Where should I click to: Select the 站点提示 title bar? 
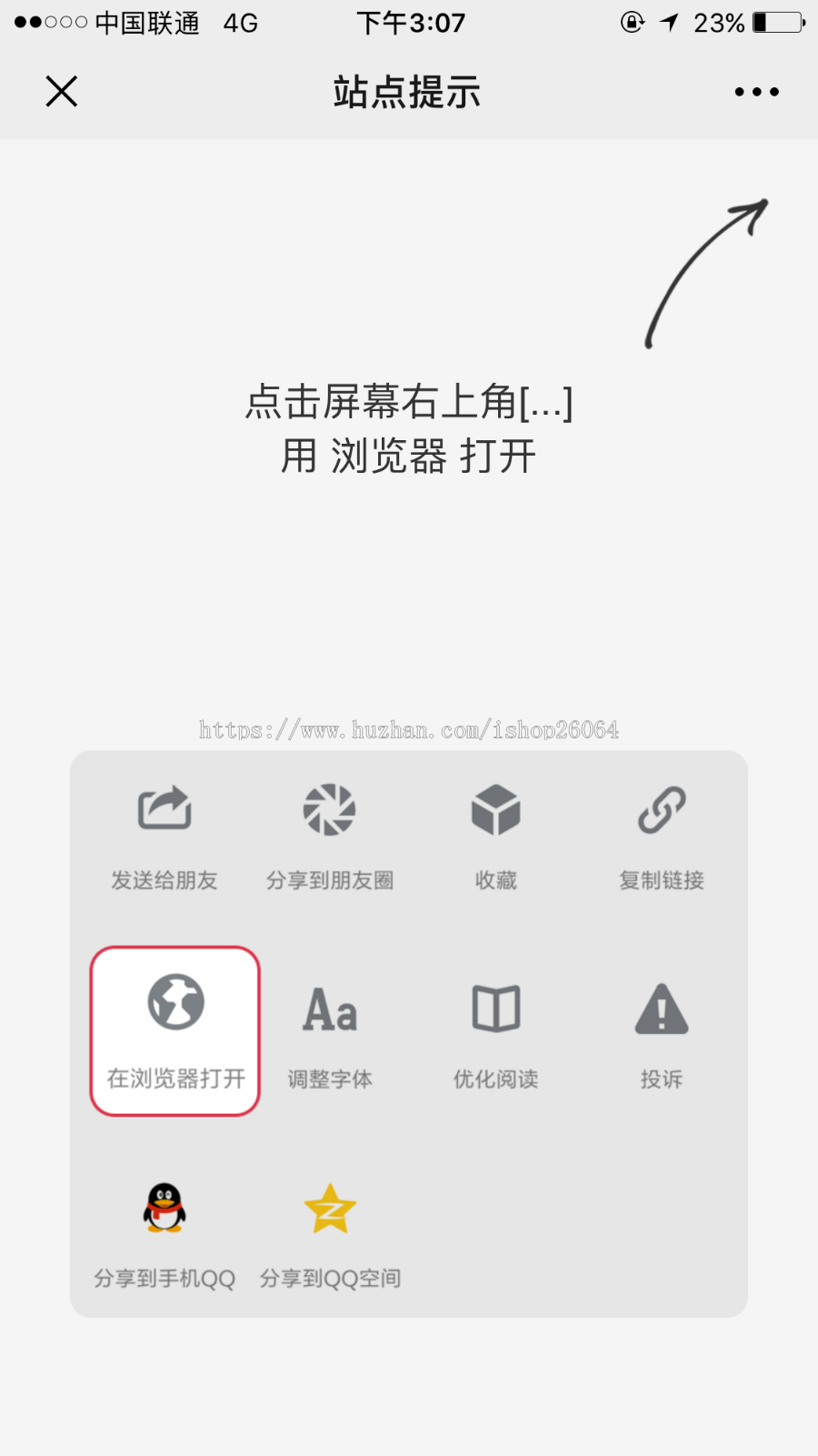click(408, 92)
